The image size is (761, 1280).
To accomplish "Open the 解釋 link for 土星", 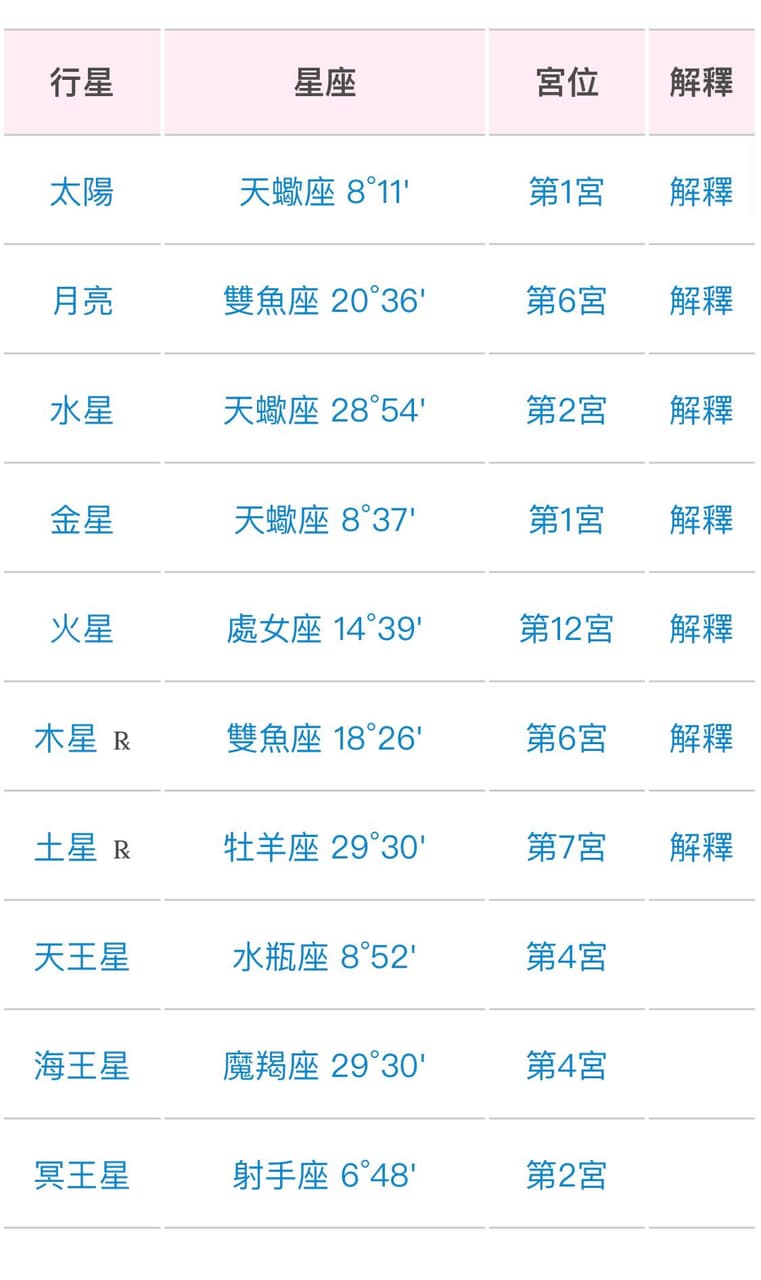I will [x=701, y=847].
